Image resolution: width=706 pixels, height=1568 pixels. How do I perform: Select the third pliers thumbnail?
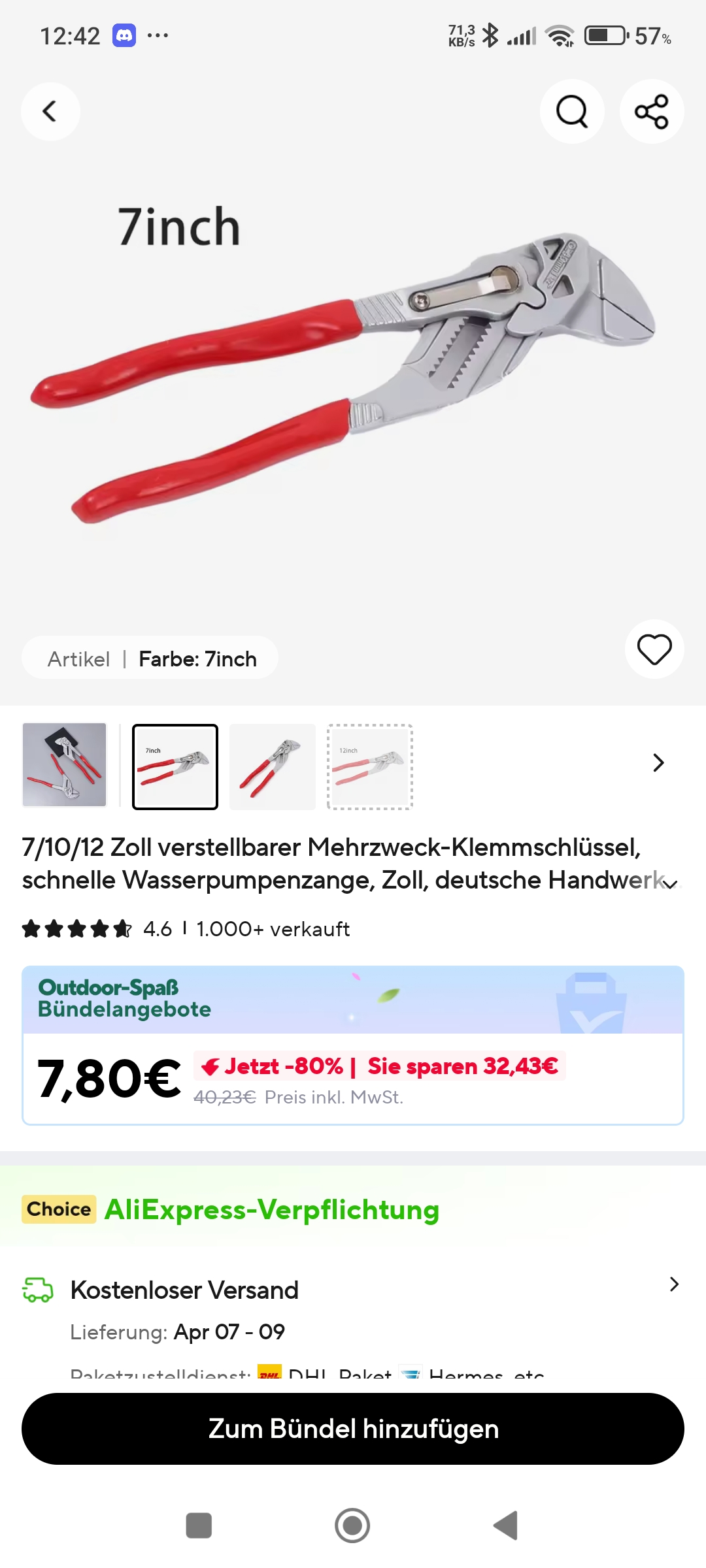click(273, 767)
